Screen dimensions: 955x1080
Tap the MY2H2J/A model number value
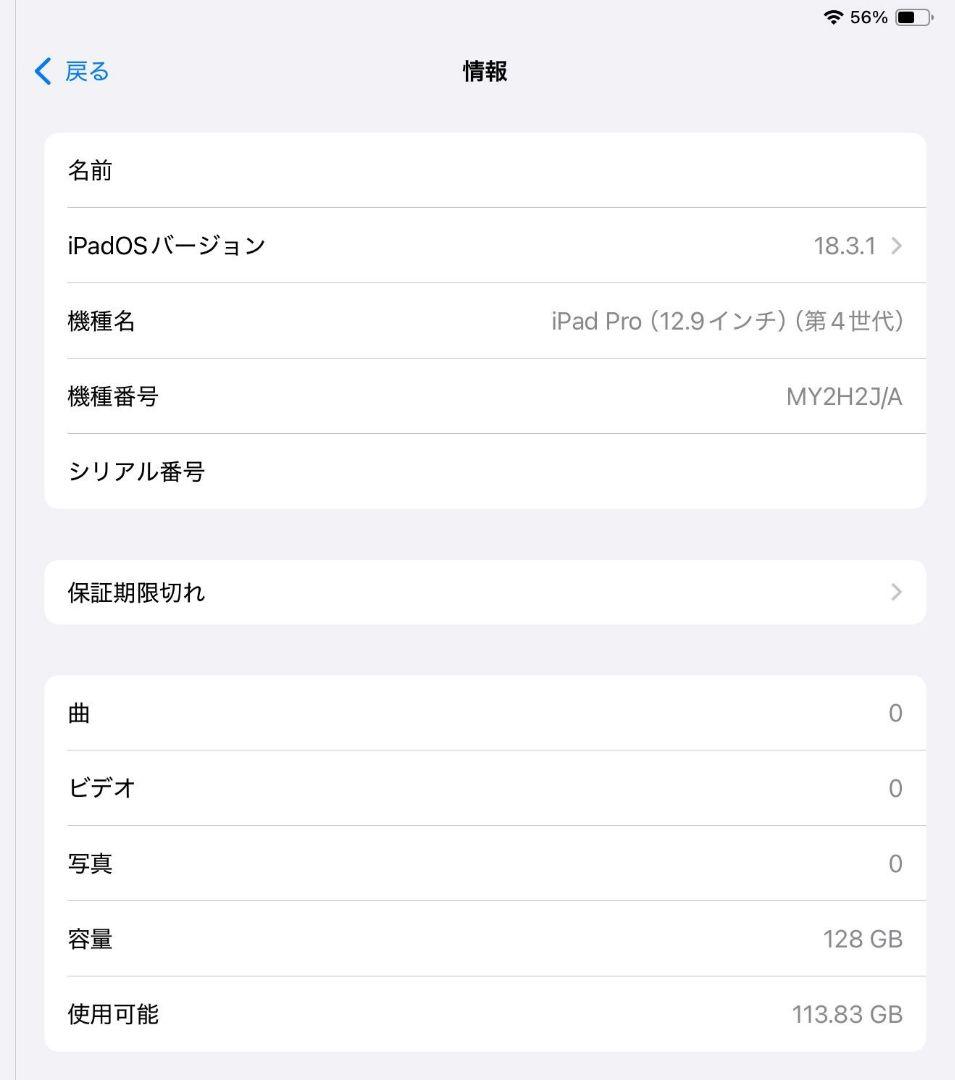[x=845, y=396]
